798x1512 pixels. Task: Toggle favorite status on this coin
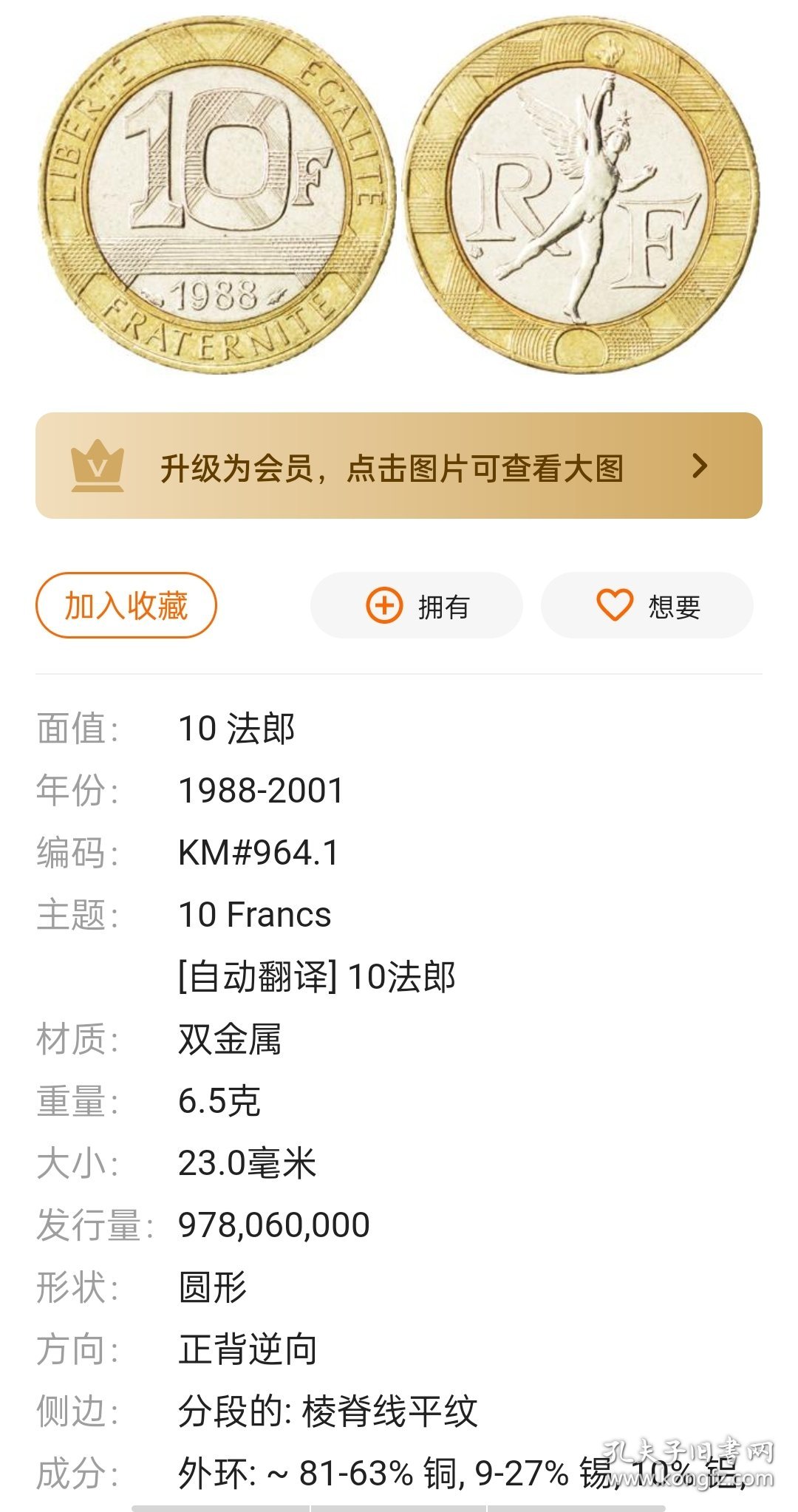coord(127,605)
